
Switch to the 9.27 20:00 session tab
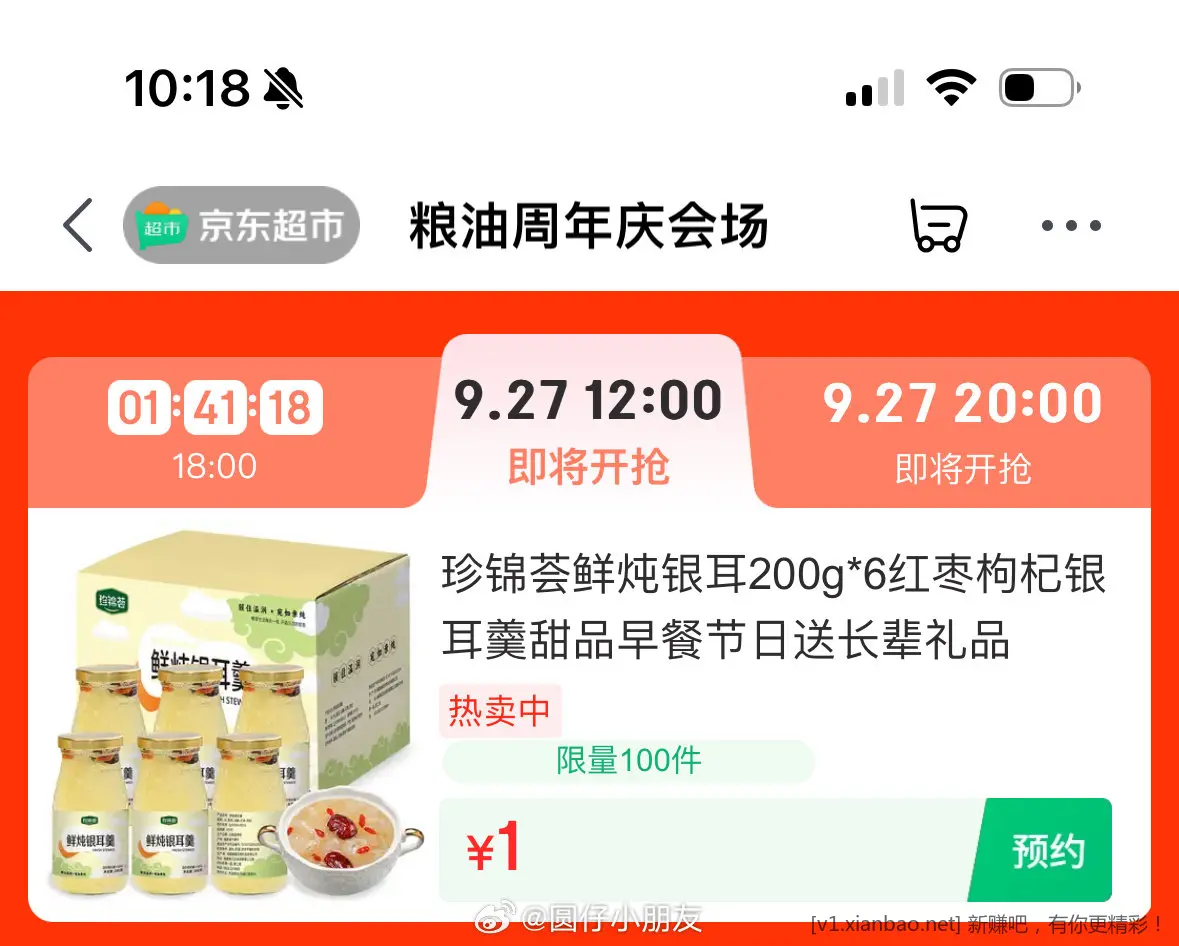[962, 431]
